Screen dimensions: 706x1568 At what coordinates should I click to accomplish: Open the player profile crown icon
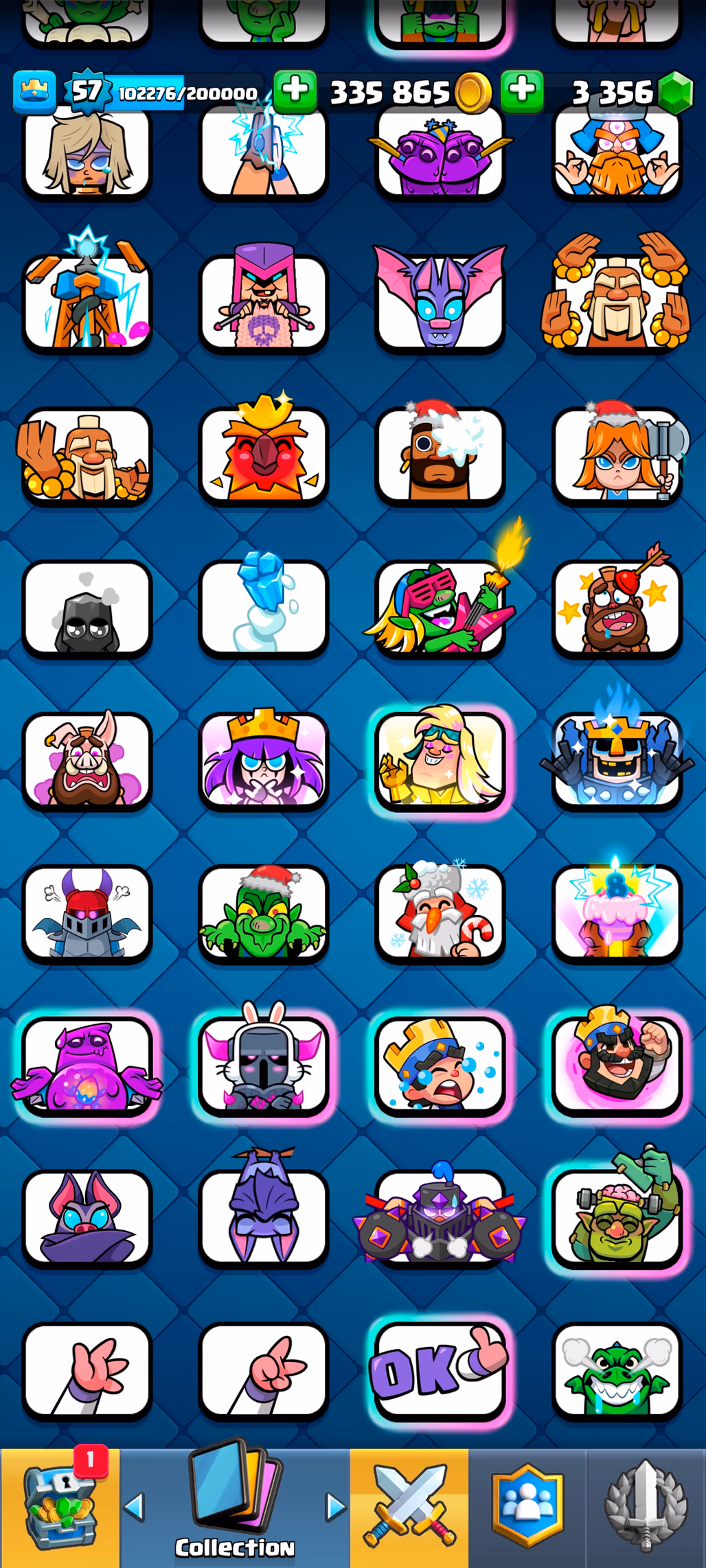(x=34, y=92)
